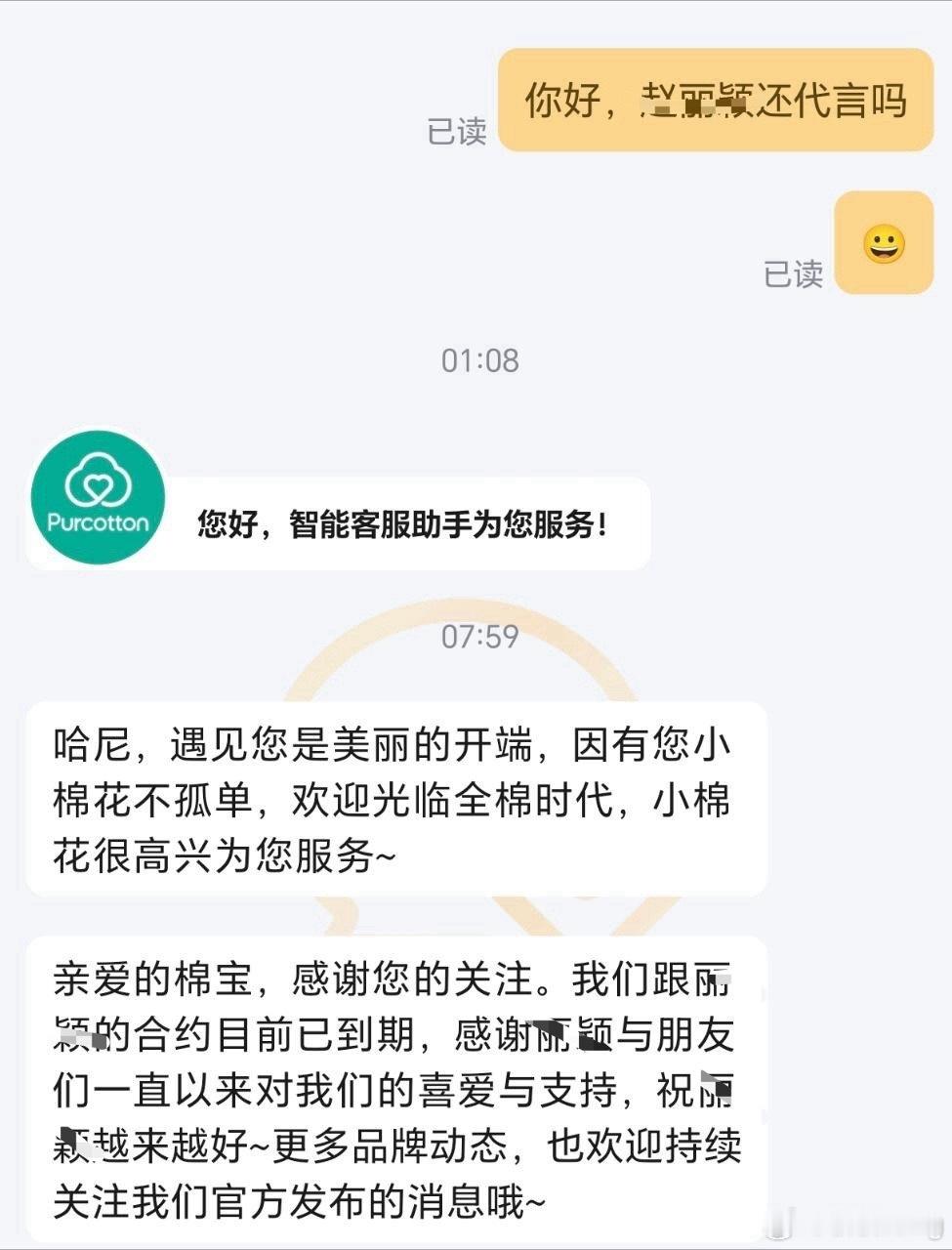Click the Purcotton wordmark under the cloud logo
952x1250 pixels.
pyautogui.click(x=97, y=522)
